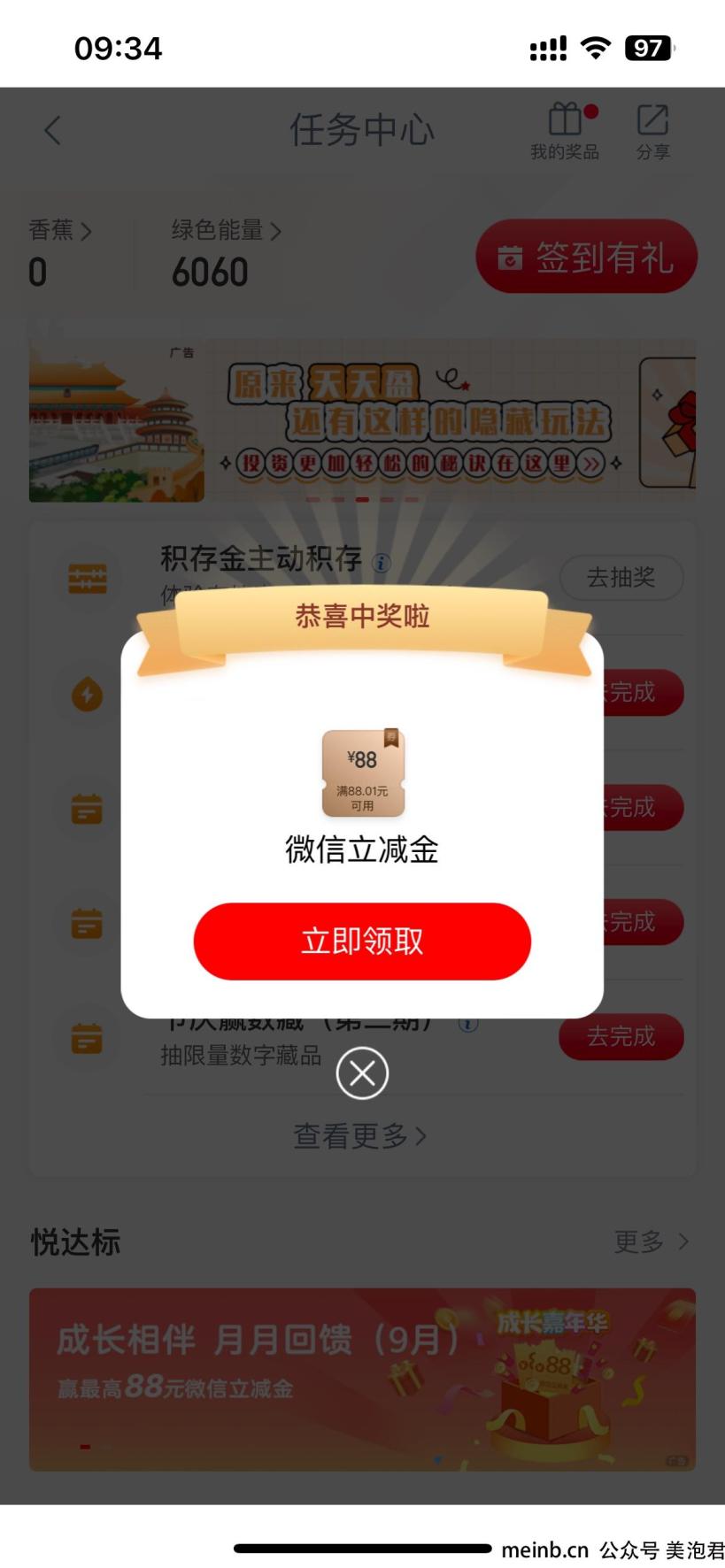The image size is (725, 1568).
Task: Open the 香蕉 balance details
Action: (x=59, y=231)
